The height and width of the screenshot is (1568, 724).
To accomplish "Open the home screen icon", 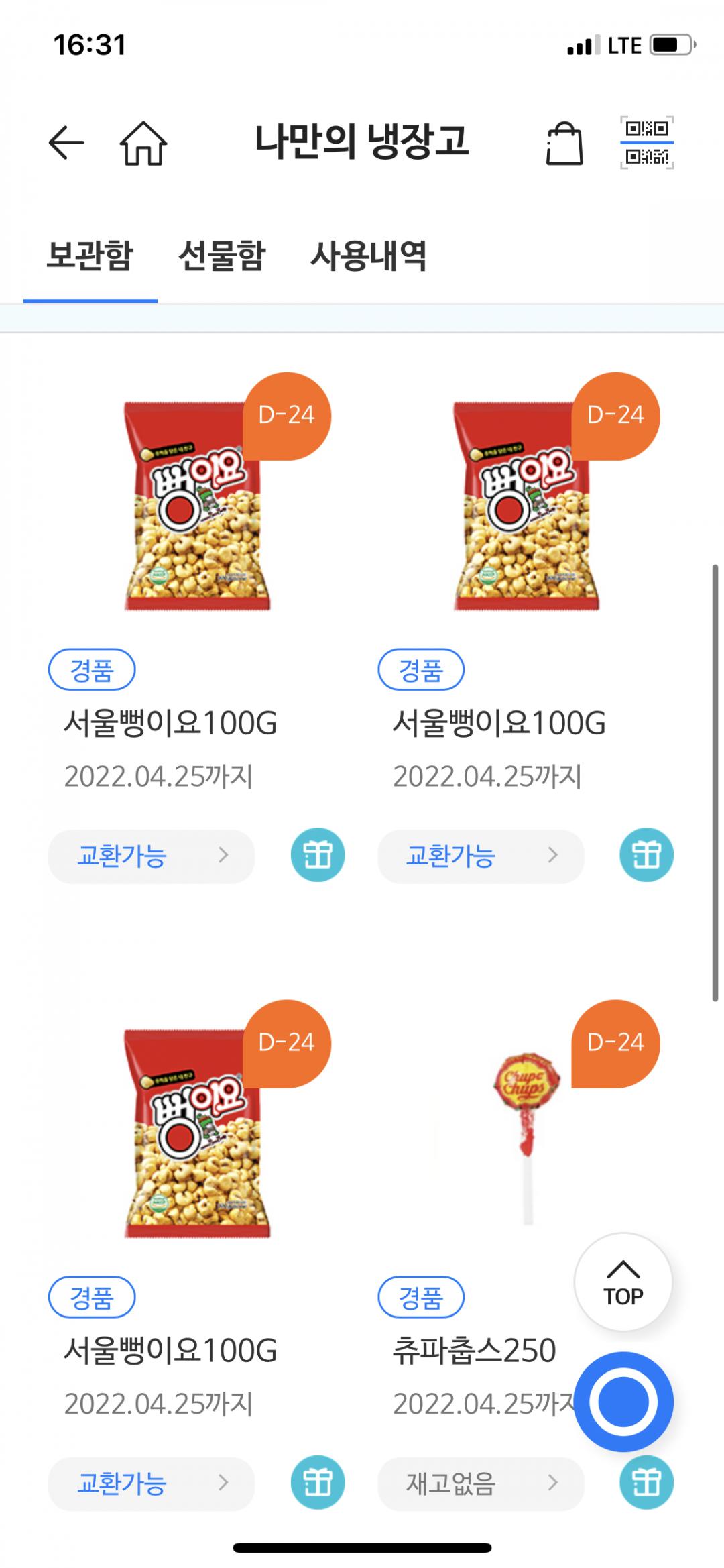I will point(143,143).
